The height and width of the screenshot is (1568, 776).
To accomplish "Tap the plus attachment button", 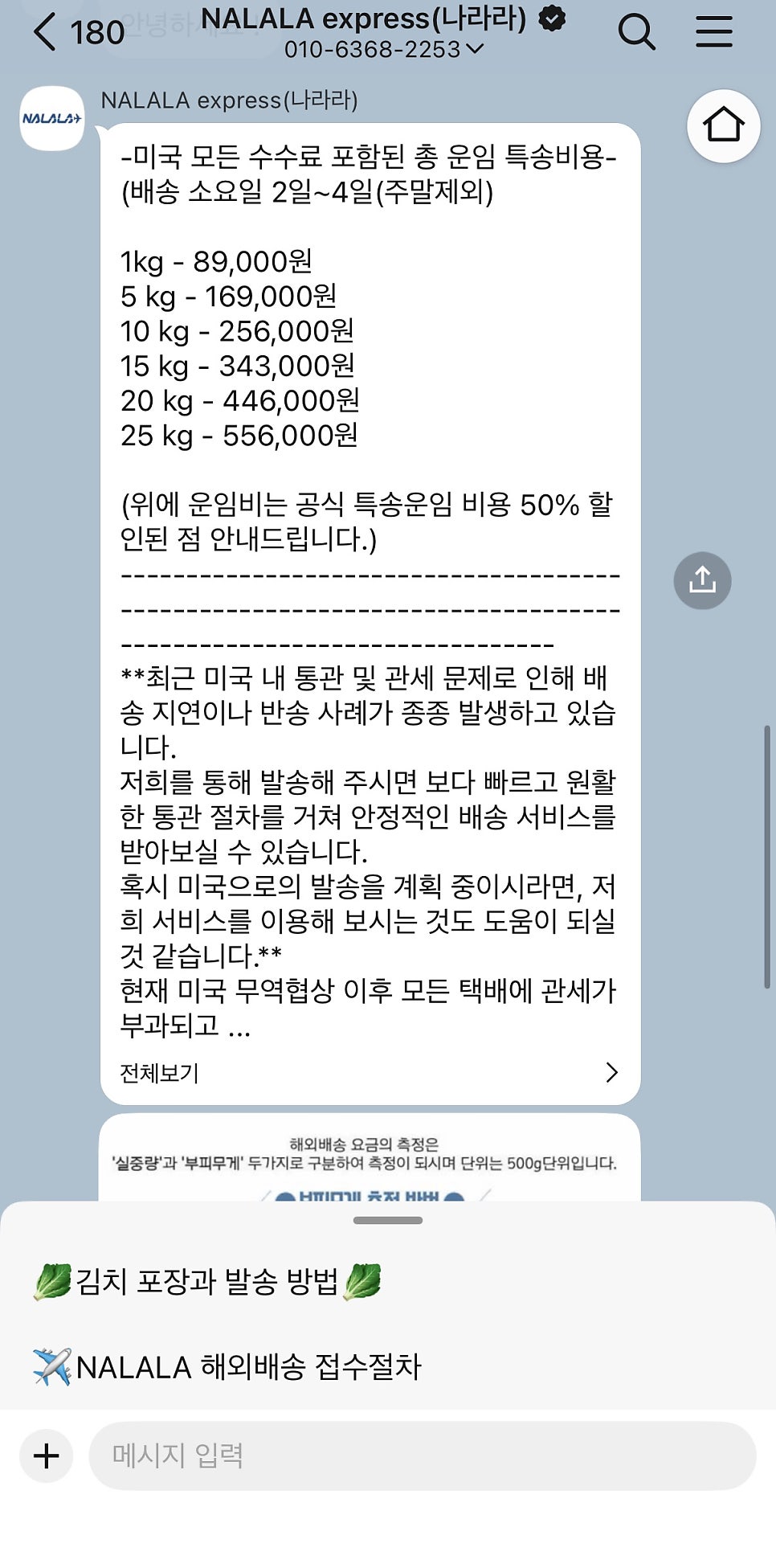I will pos(47,1455).
